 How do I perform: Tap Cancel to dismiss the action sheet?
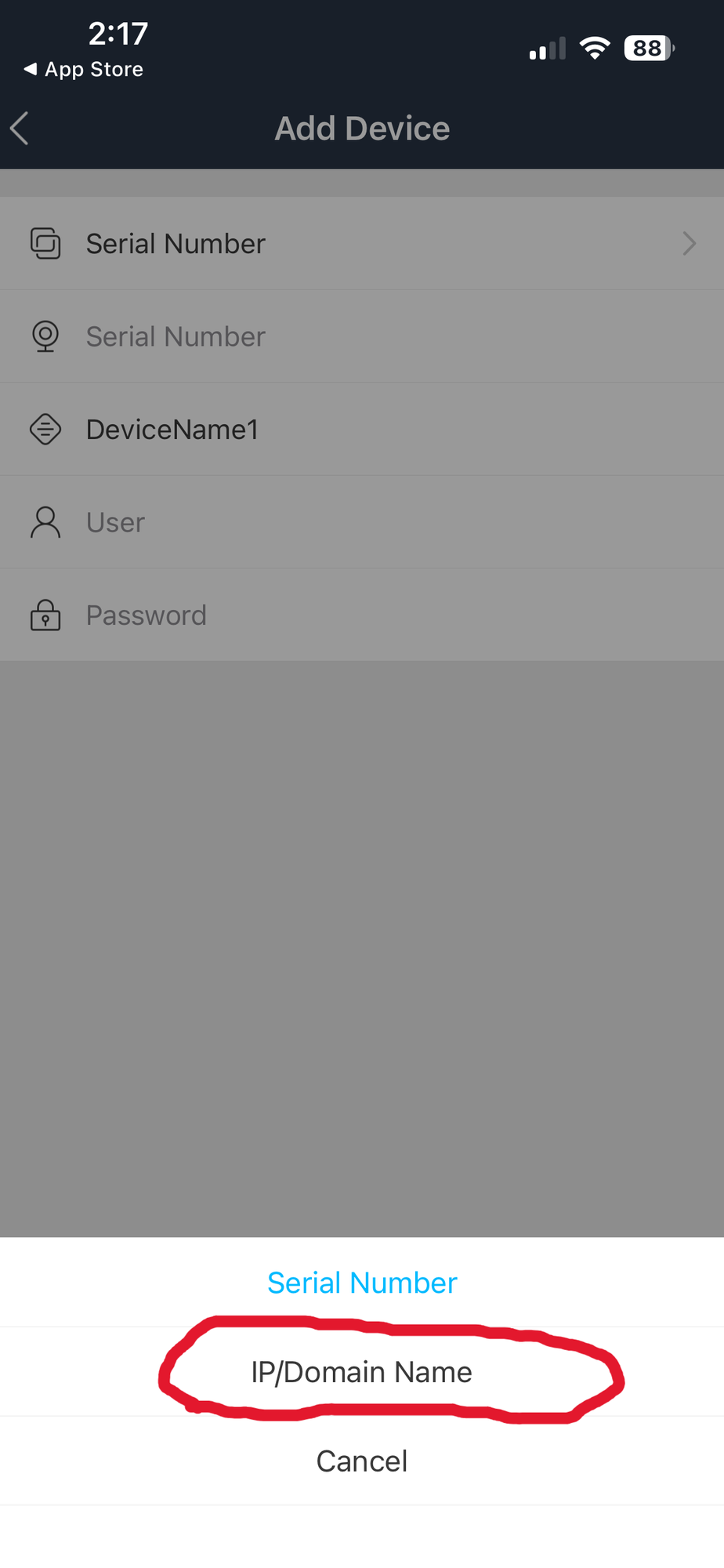(362, 1461)
